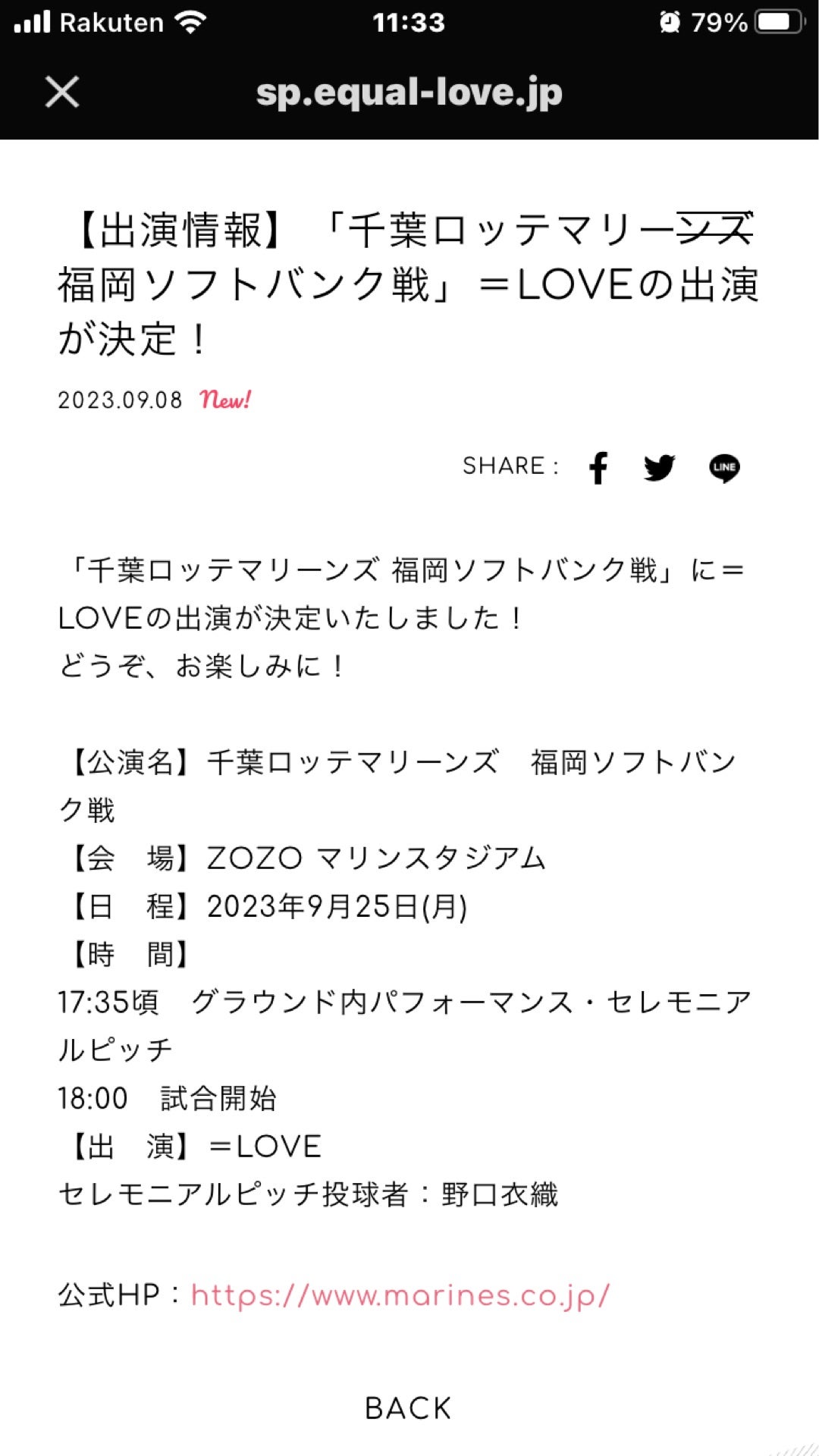Viewport: 819px width, 1456px height.
Task: Tap BACK to return to news list
Action: coord(408,1408)
